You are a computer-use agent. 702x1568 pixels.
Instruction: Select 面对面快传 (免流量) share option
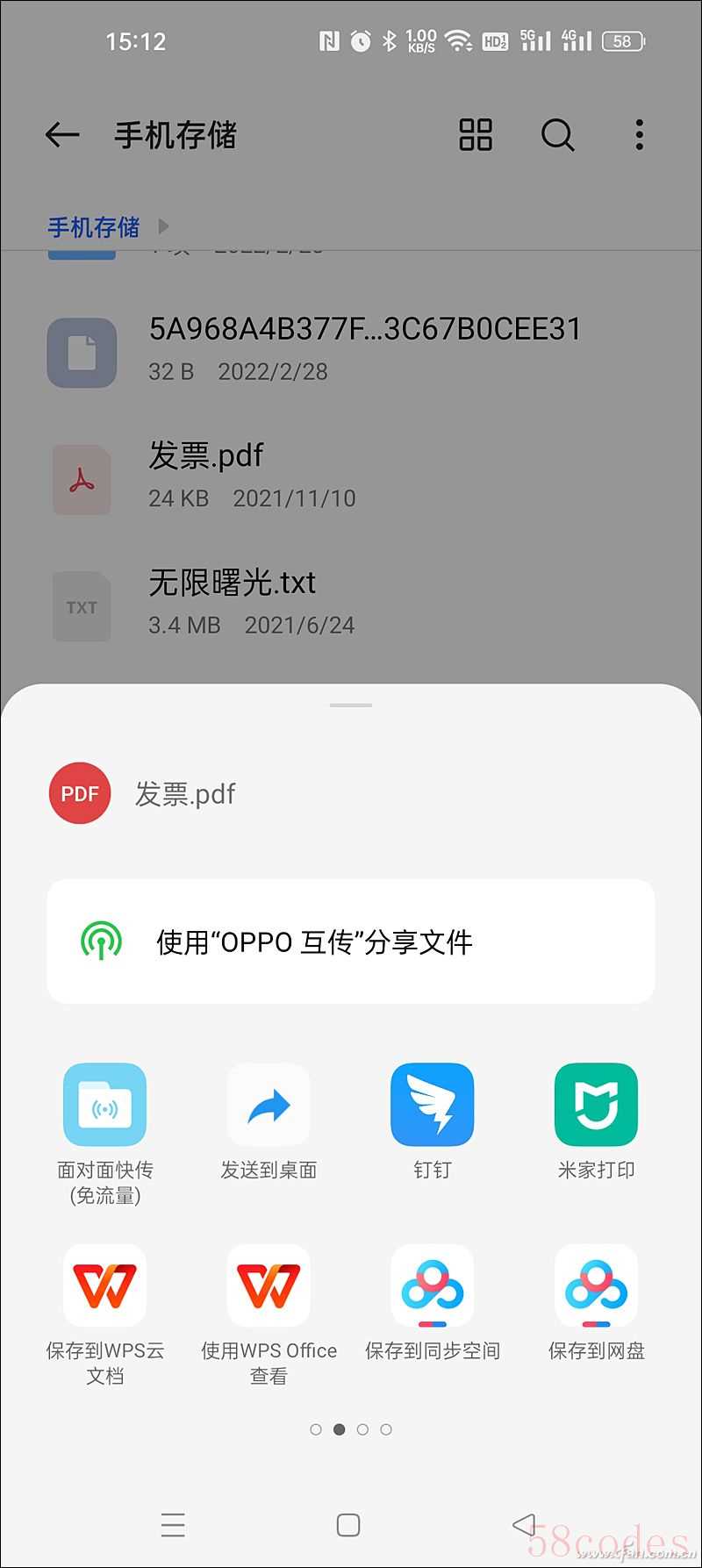point(104,1105)
